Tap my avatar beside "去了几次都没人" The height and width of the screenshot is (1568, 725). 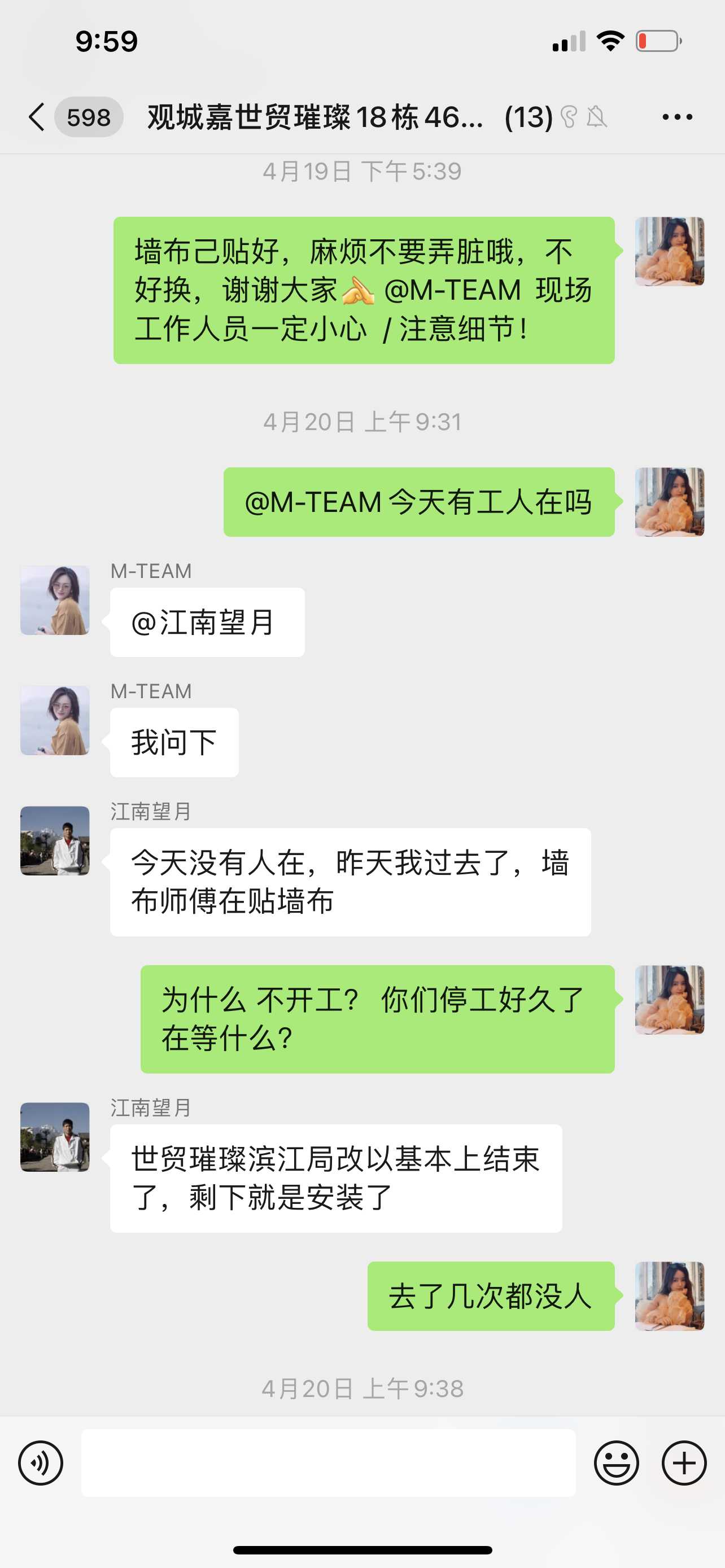point(670,1296)
